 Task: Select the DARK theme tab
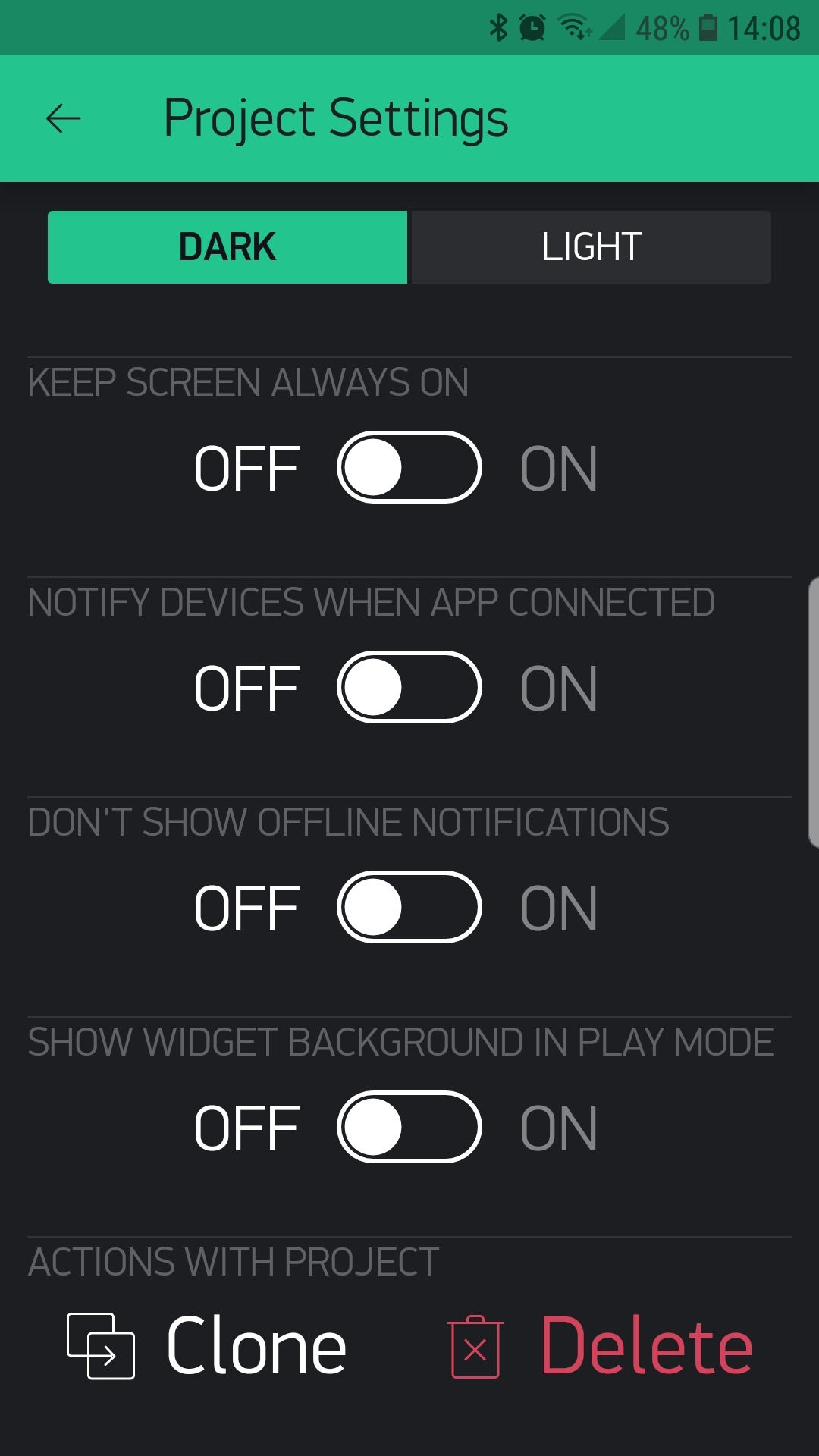point(227,246)
